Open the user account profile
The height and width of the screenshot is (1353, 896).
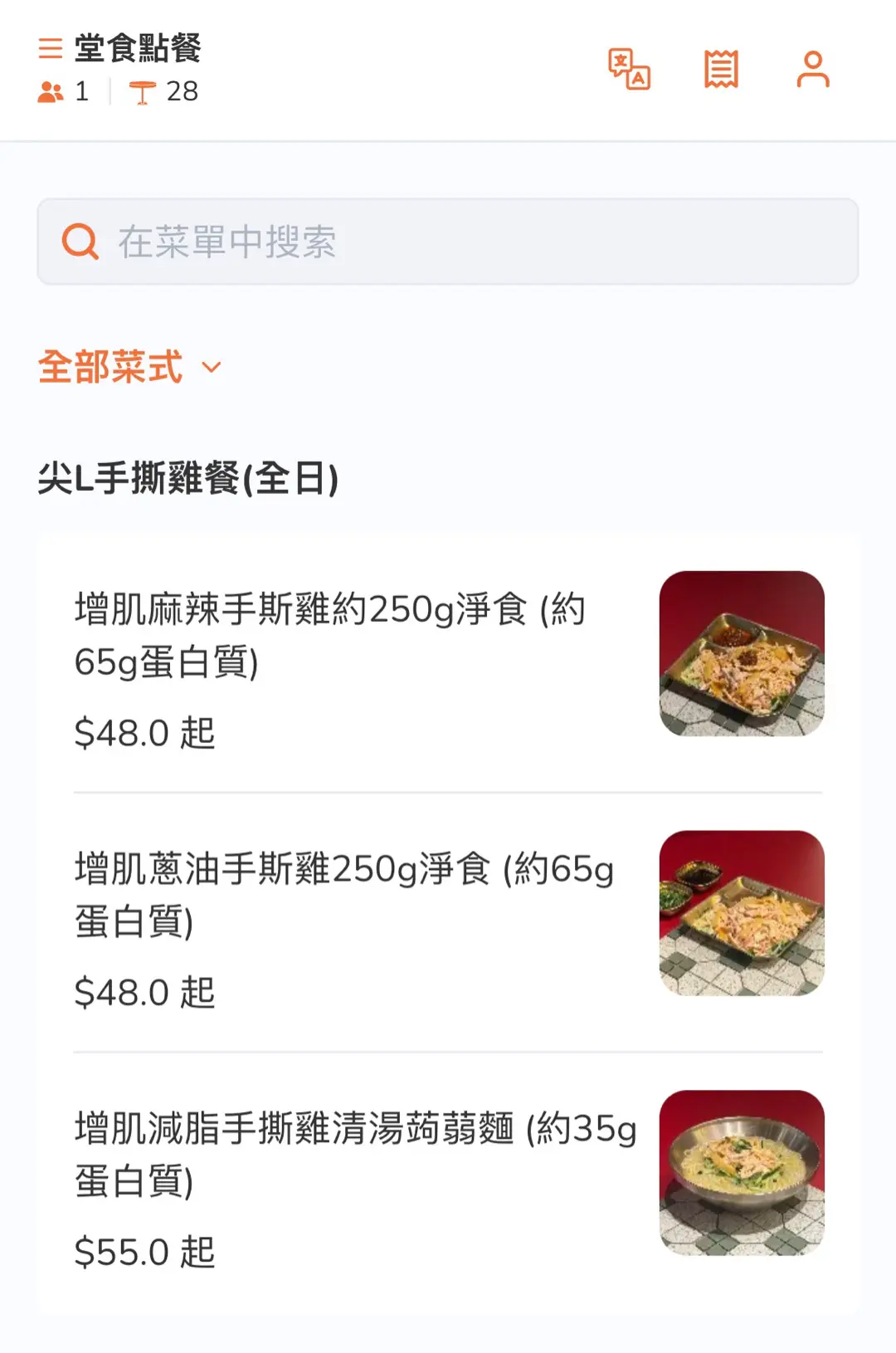pos(812,69)
